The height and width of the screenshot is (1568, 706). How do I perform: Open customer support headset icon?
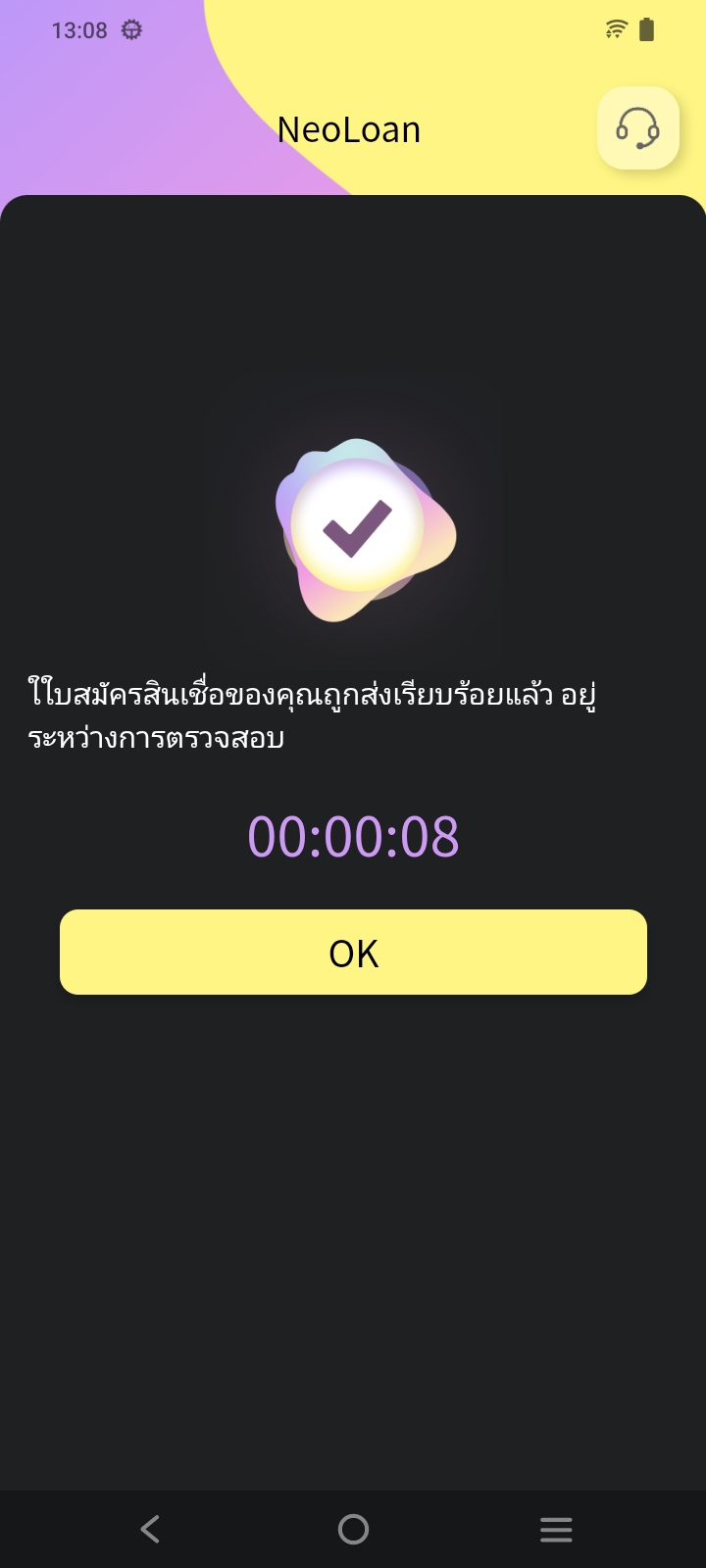click(637, 128)
